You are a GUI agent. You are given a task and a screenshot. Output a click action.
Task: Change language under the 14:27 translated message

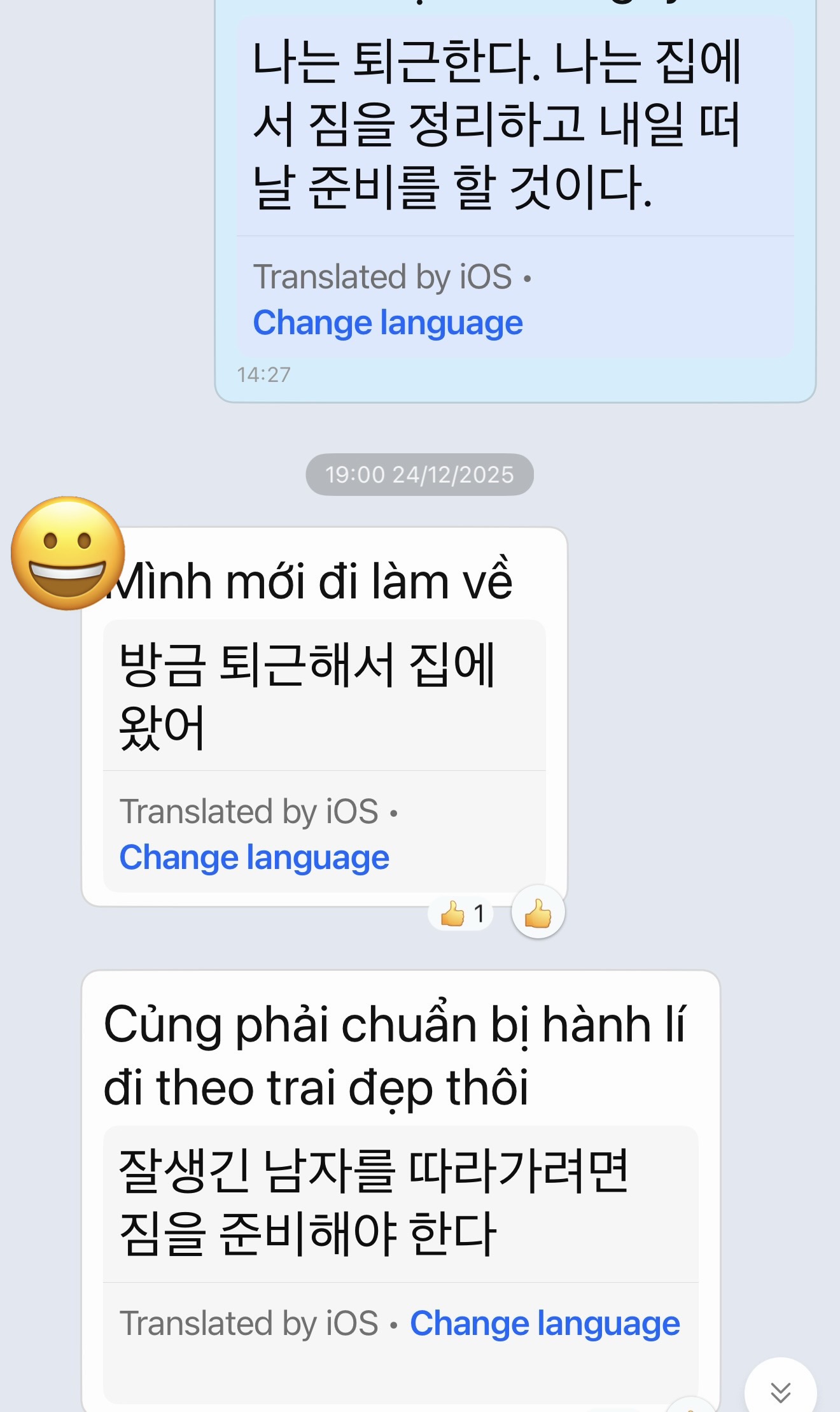[x=388, y=323]
